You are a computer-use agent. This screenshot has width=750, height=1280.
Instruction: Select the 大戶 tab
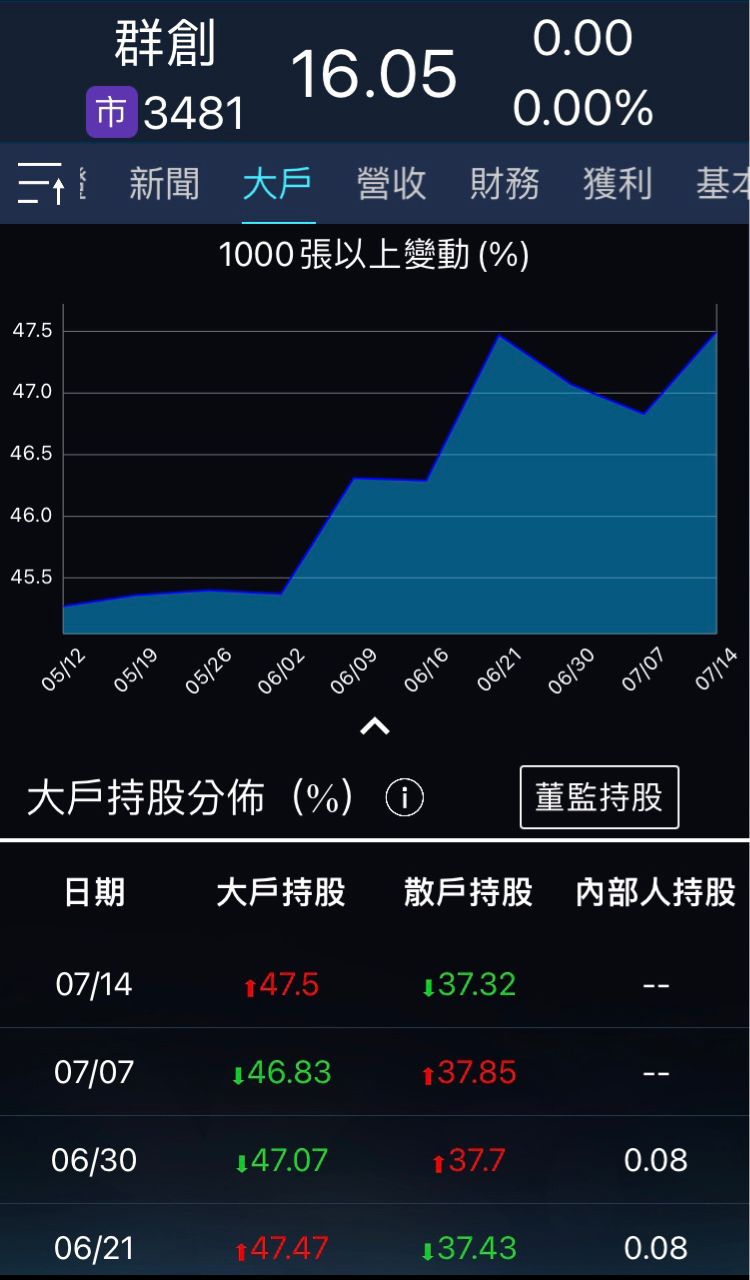[x=278, y=184]
